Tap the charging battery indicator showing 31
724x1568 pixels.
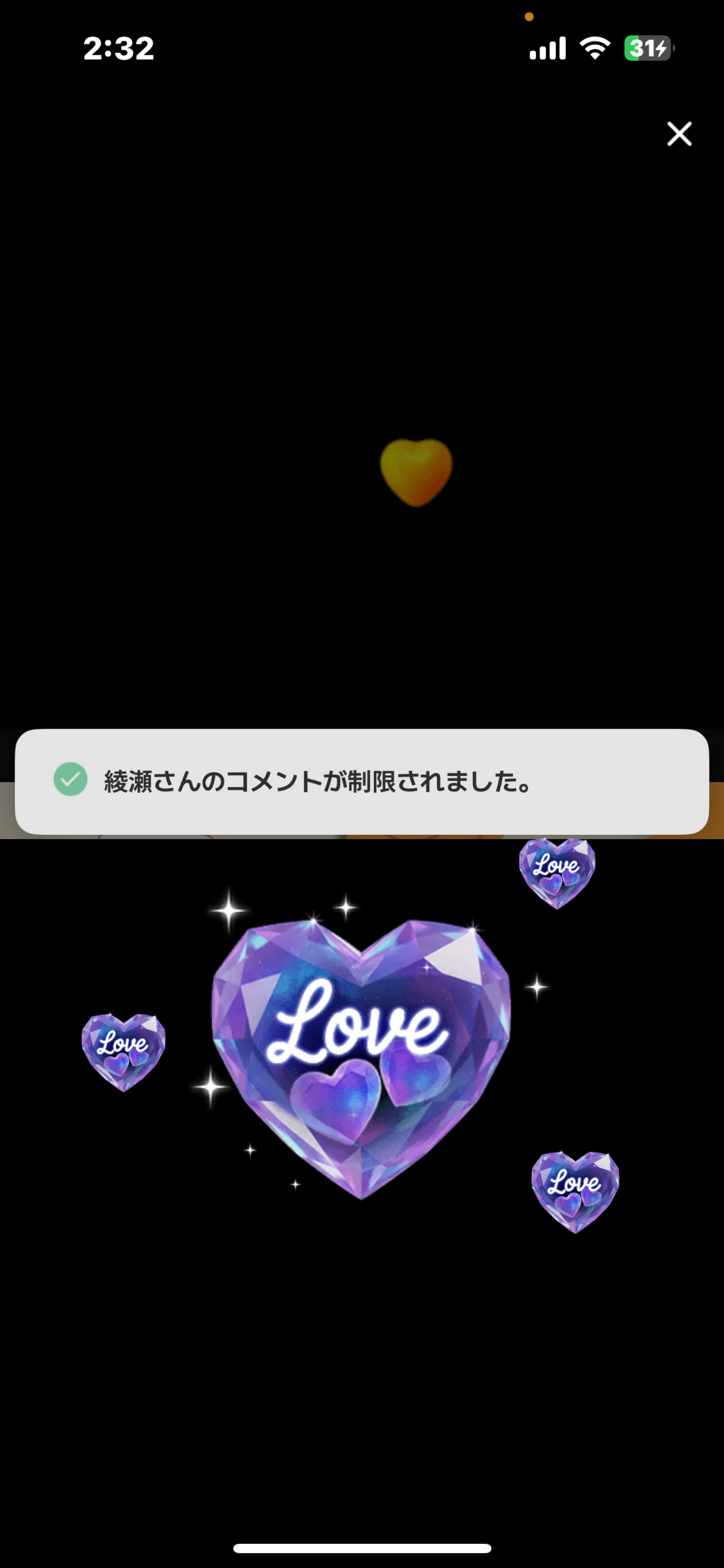[x=647, y=47]
